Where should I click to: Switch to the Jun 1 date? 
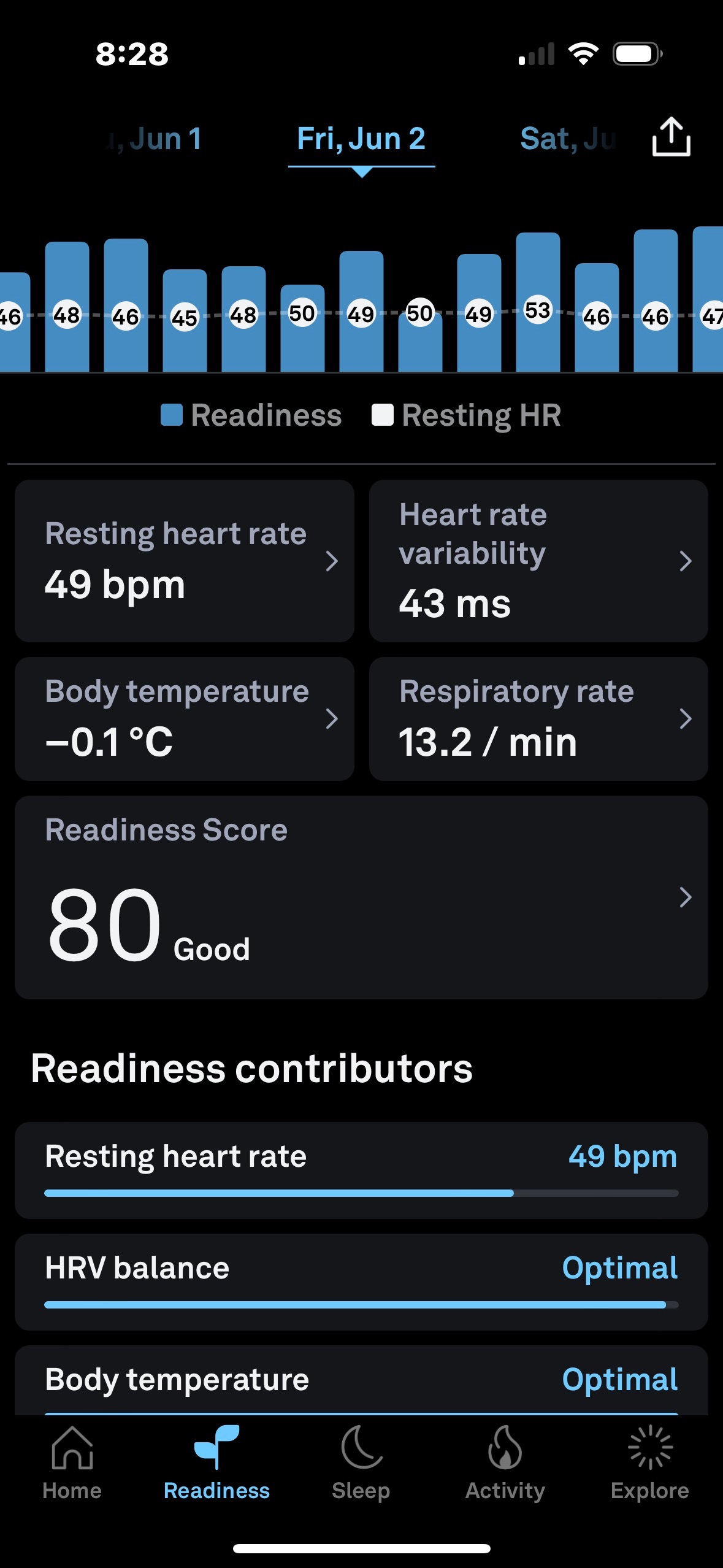[153, 139]
